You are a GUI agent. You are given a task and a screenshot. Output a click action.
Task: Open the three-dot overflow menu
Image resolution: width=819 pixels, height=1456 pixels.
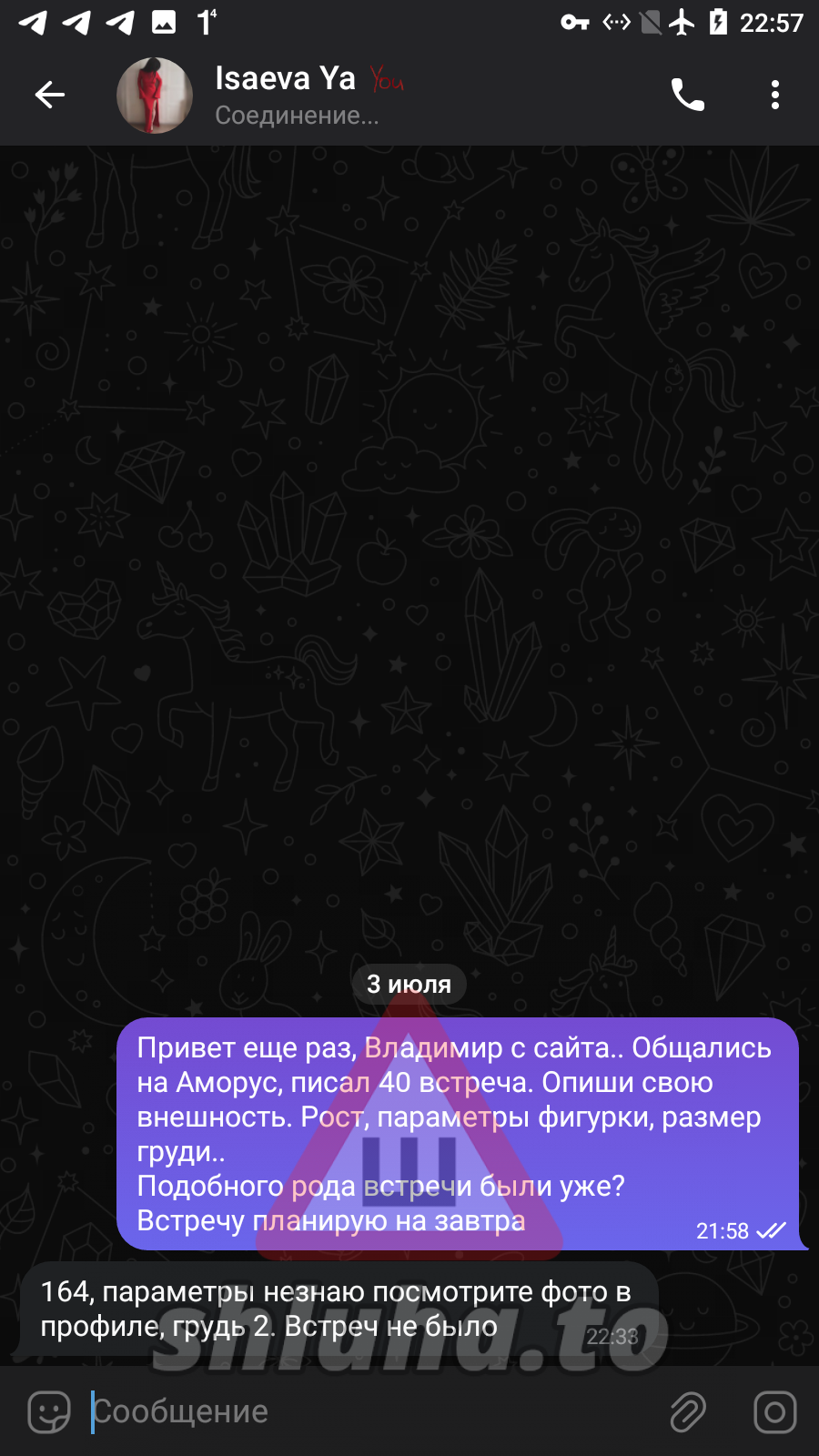(774, 95)
